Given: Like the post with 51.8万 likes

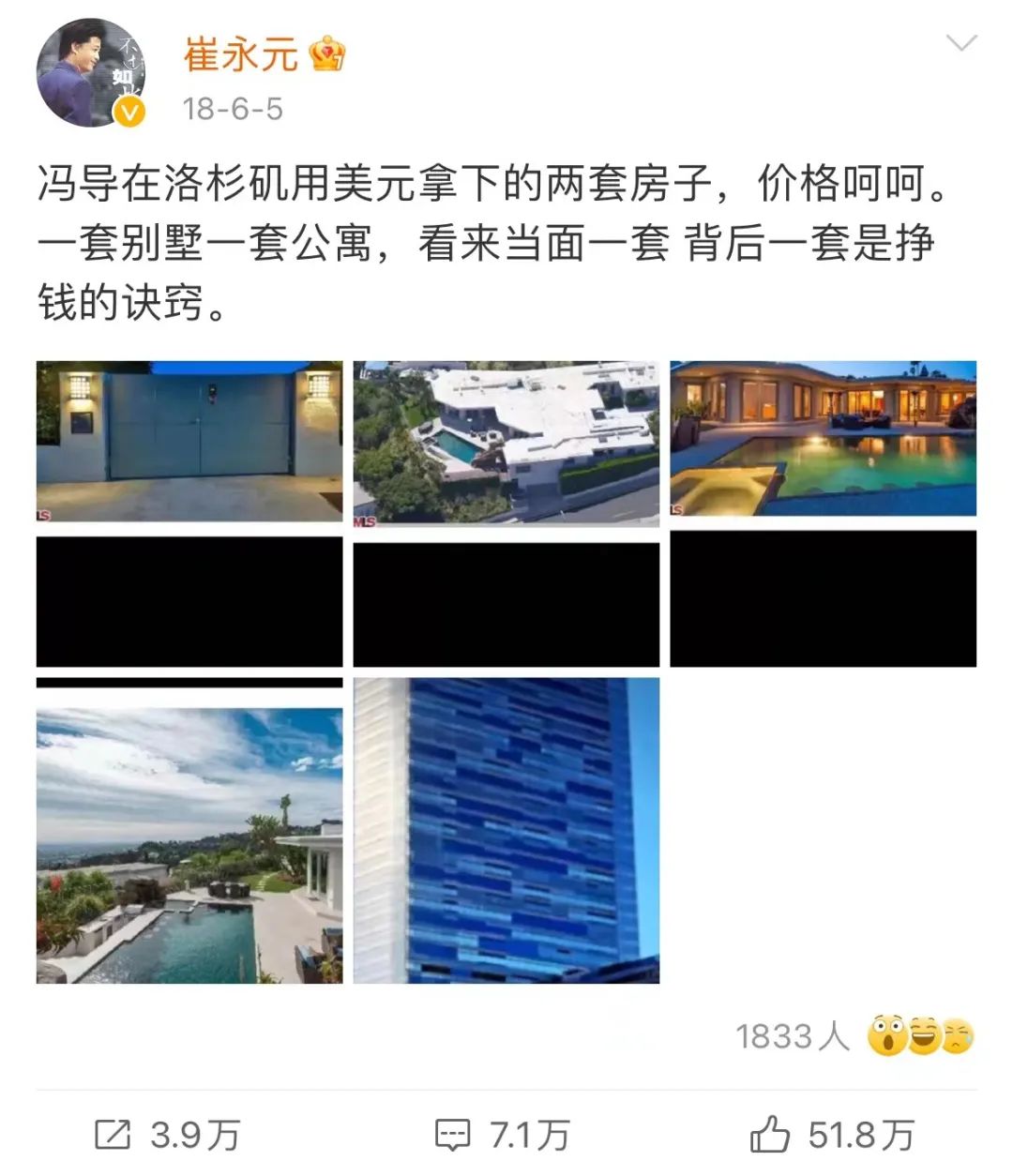Looking at the screenshot, I should (832, 1136).
